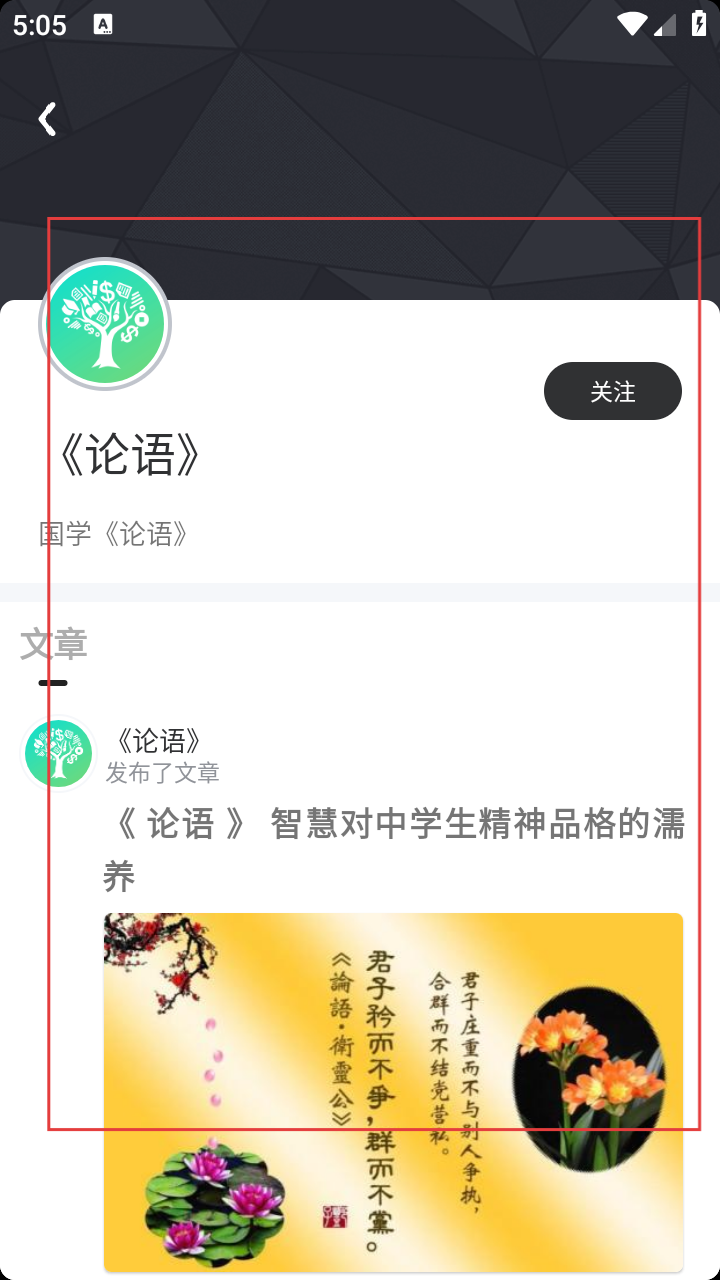The image size is (720, 1280).
Task: Go back using the top-left arrow
Action: [x=46, y=119]
